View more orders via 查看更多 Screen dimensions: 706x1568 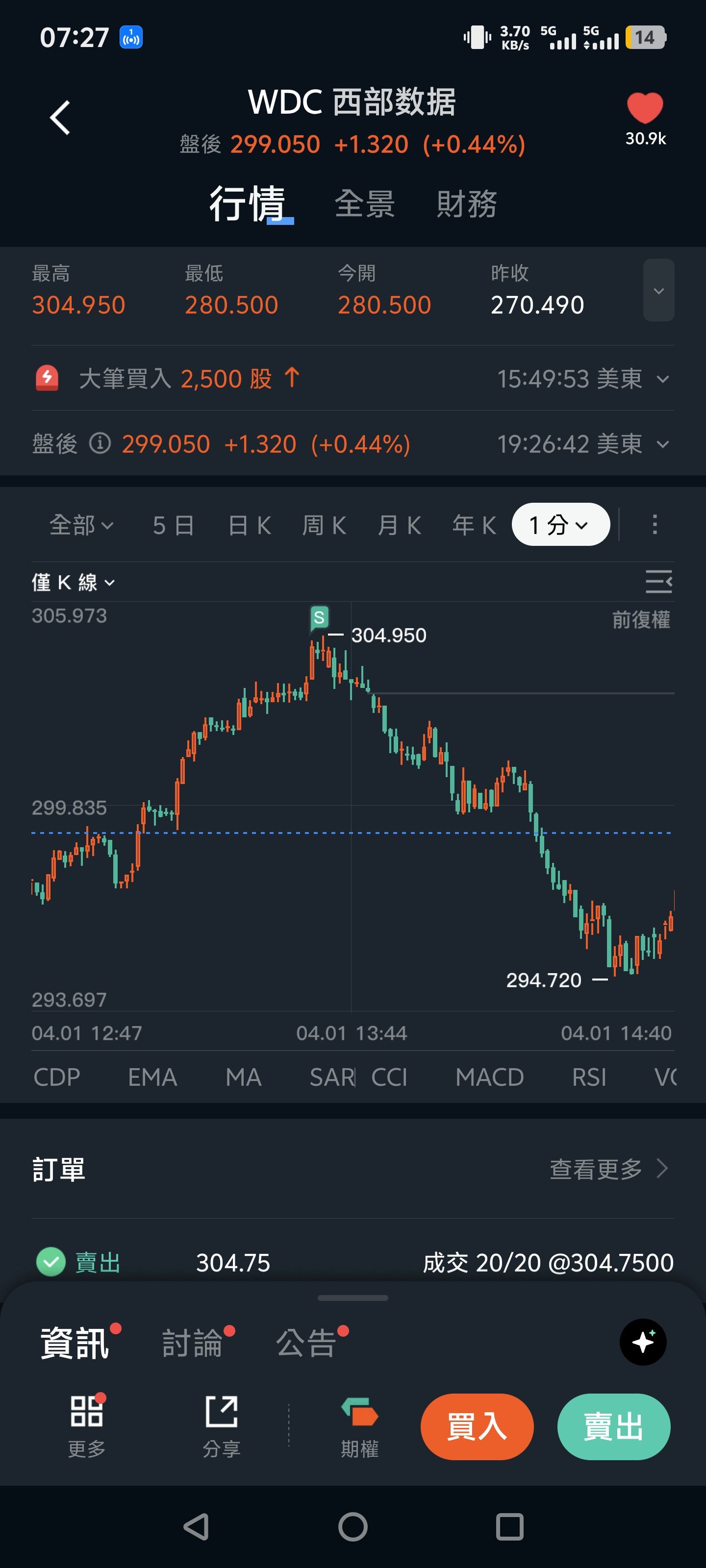click(608, 1168)
